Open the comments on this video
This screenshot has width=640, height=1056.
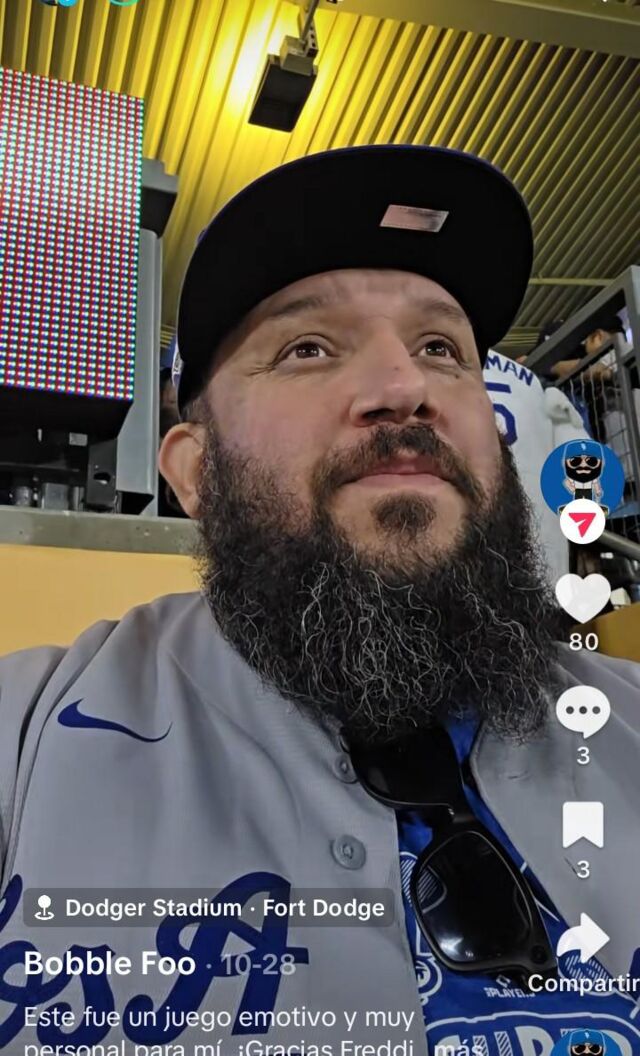pos(583,712)
